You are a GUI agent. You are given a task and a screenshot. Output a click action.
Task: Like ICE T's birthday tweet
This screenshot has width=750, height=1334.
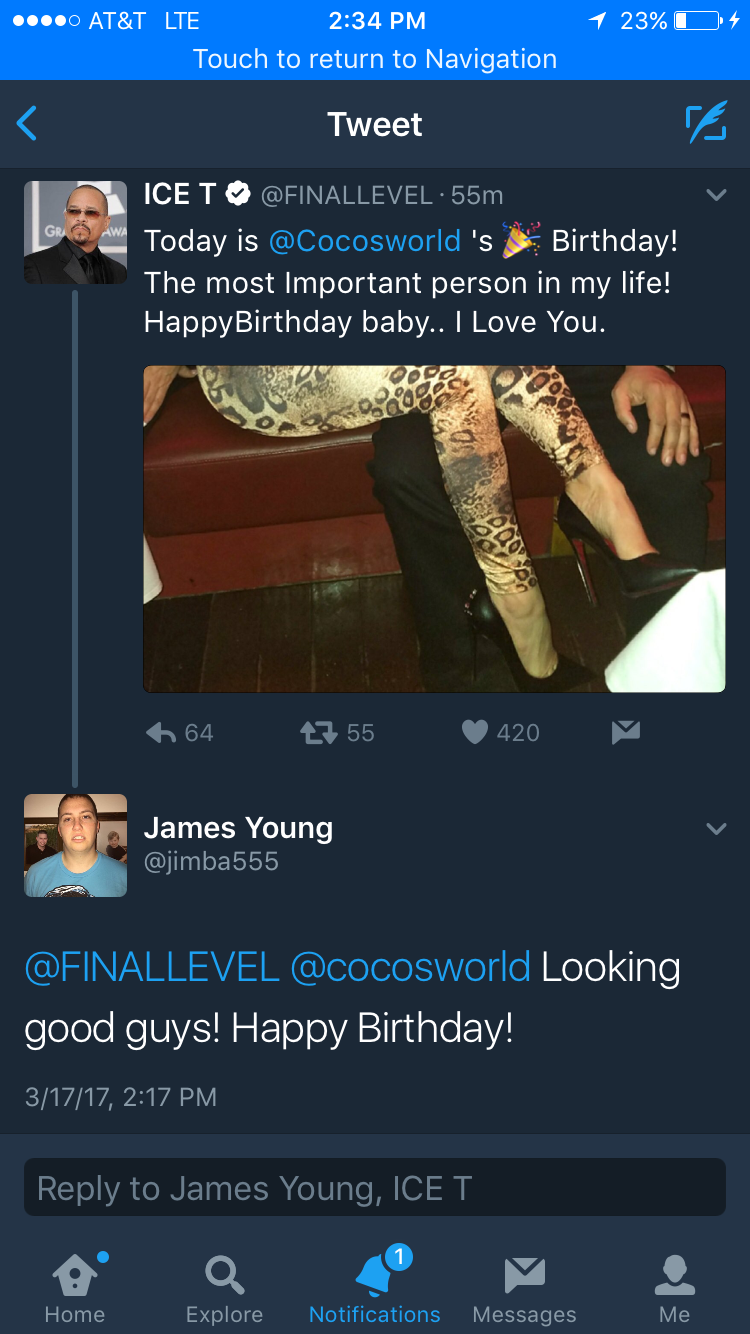click(x=476, y=733)
